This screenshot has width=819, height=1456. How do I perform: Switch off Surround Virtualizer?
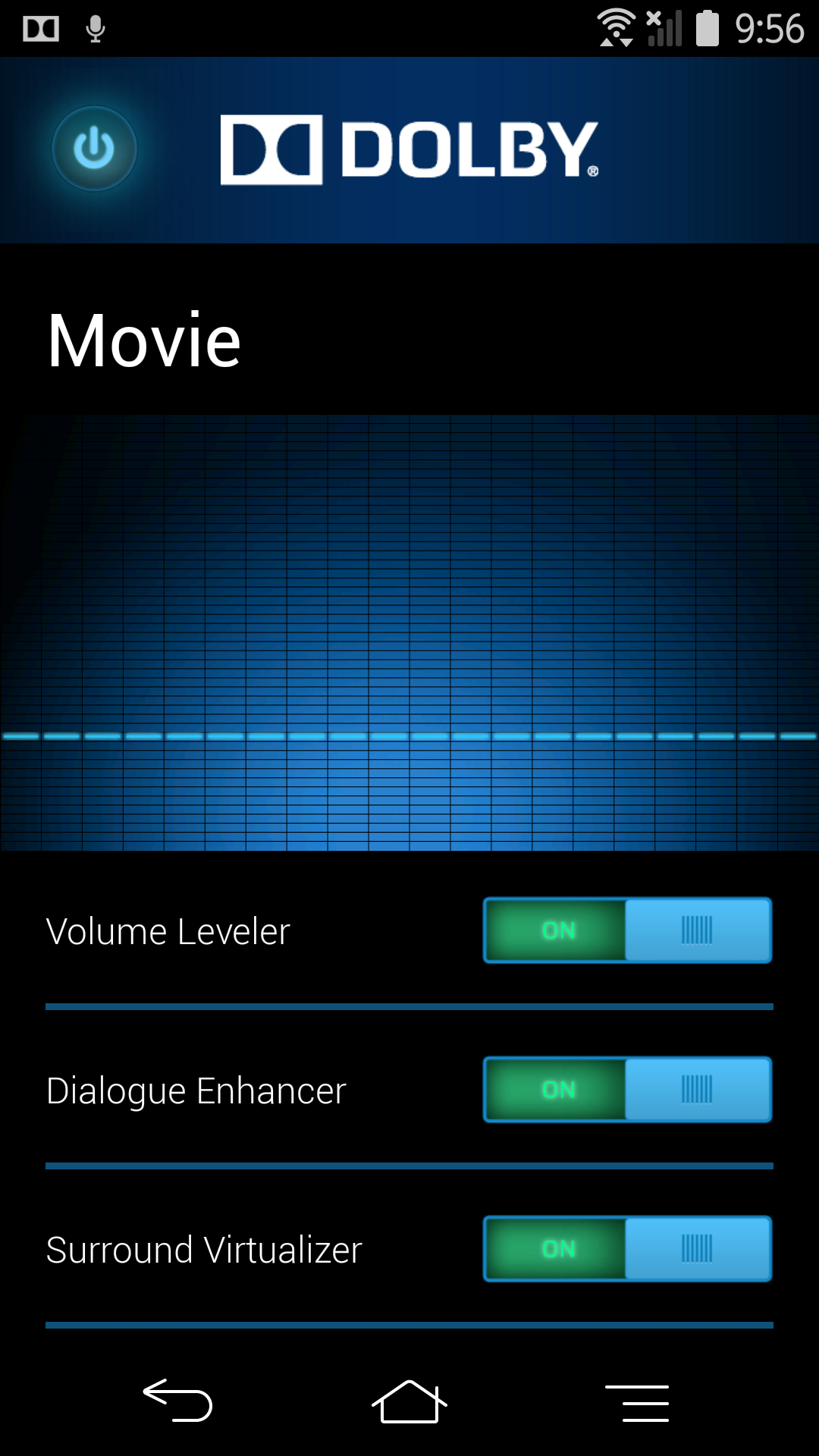point(627,1249)
